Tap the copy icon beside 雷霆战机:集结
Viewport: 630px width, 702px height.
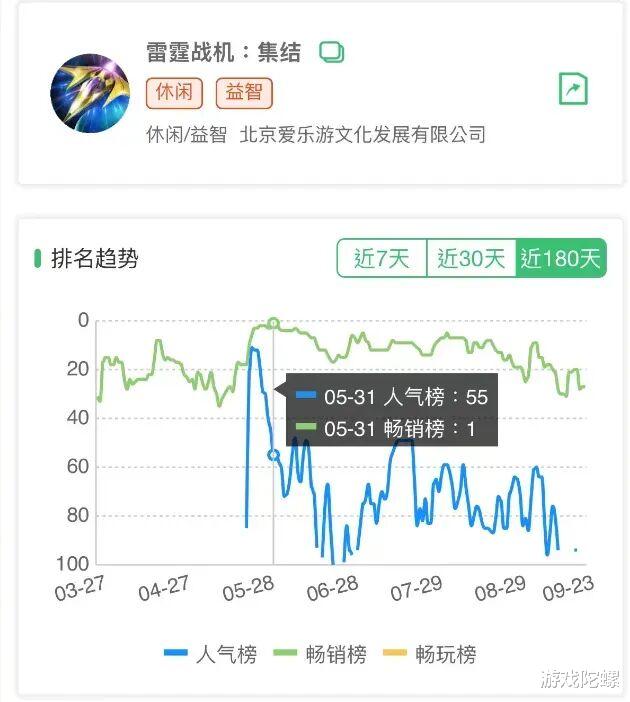point(331,52)
